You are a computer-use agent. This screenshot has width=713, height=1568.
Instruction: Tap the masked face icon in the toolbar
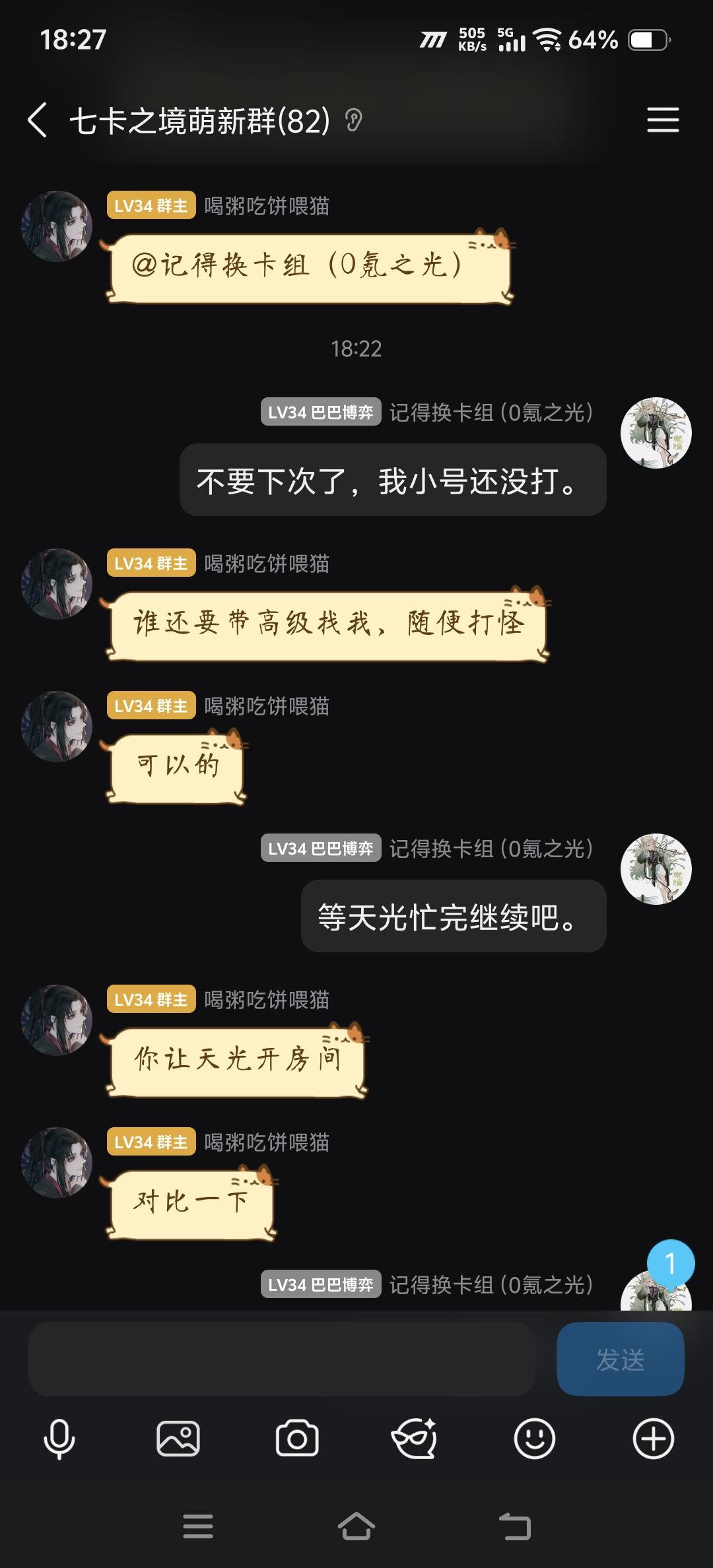click(415, 1439)
